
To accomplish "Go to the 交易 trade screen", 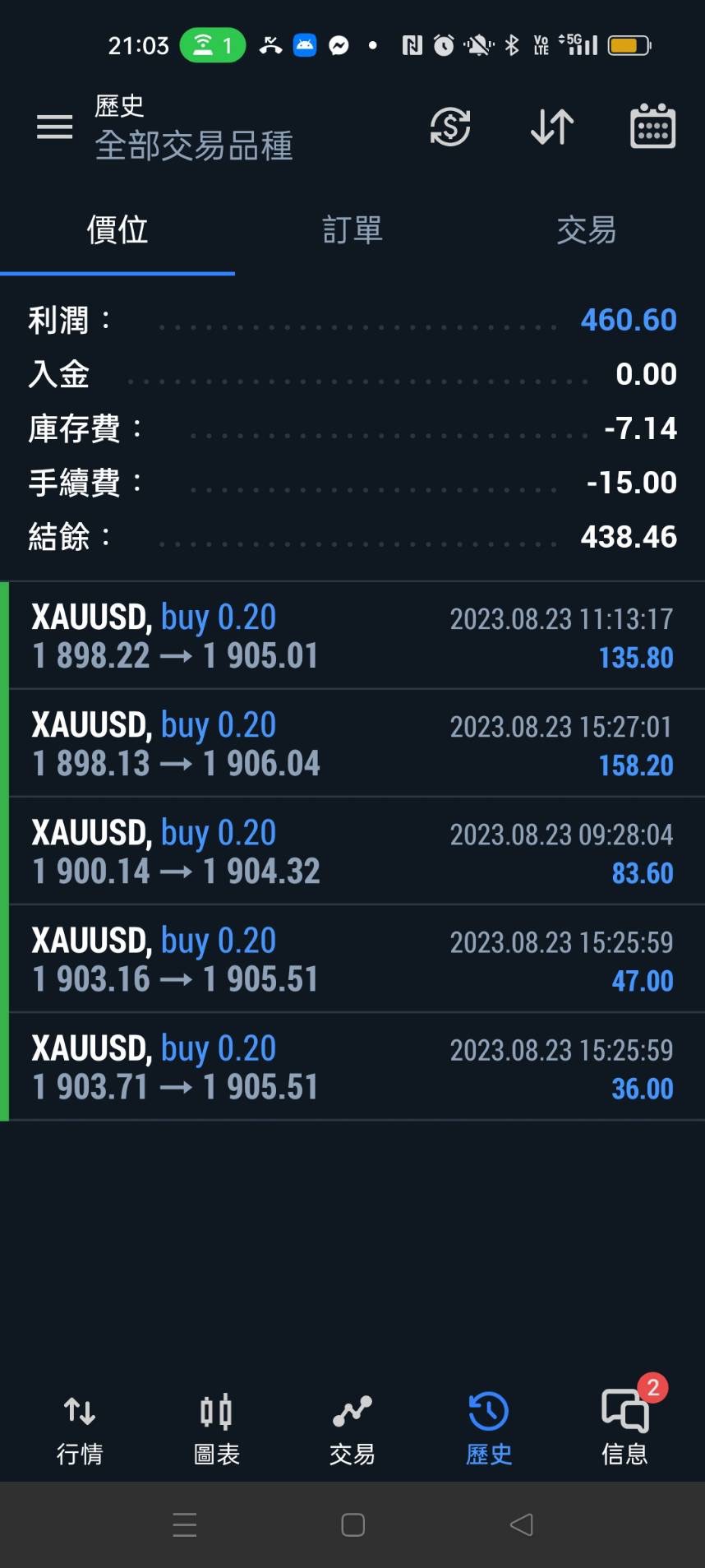I will [x=352, y=1428].
